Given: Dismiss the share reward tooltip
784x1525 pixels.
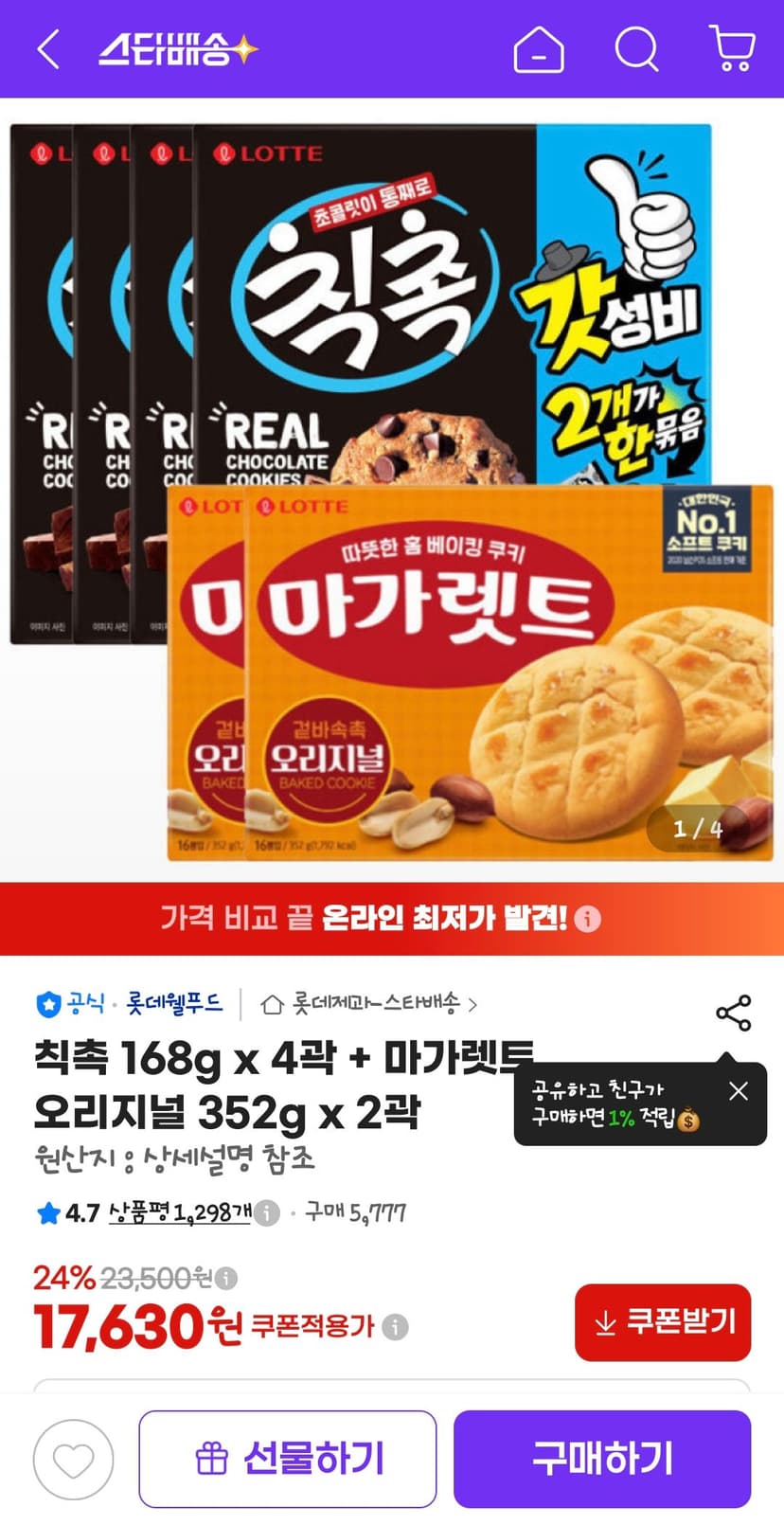Looking at the screenshot, I should click(739, 1091).
